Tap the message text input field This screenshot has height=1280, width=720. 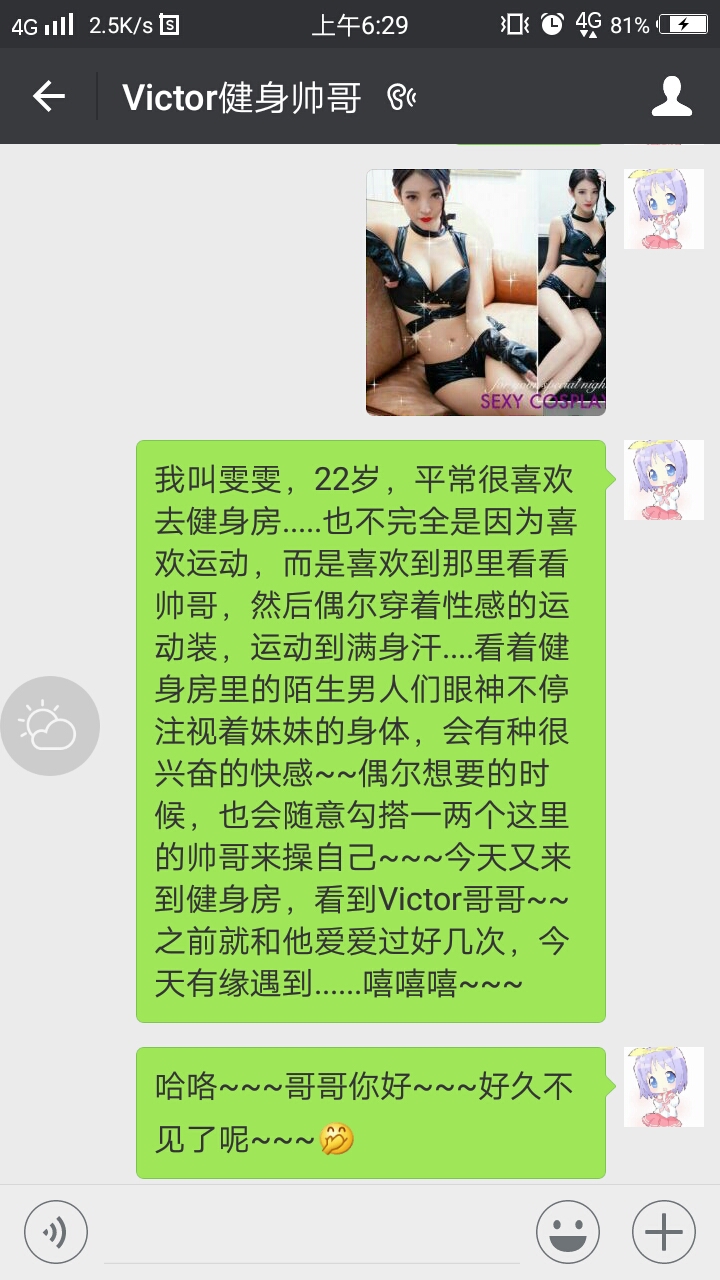click(312, 1232)
